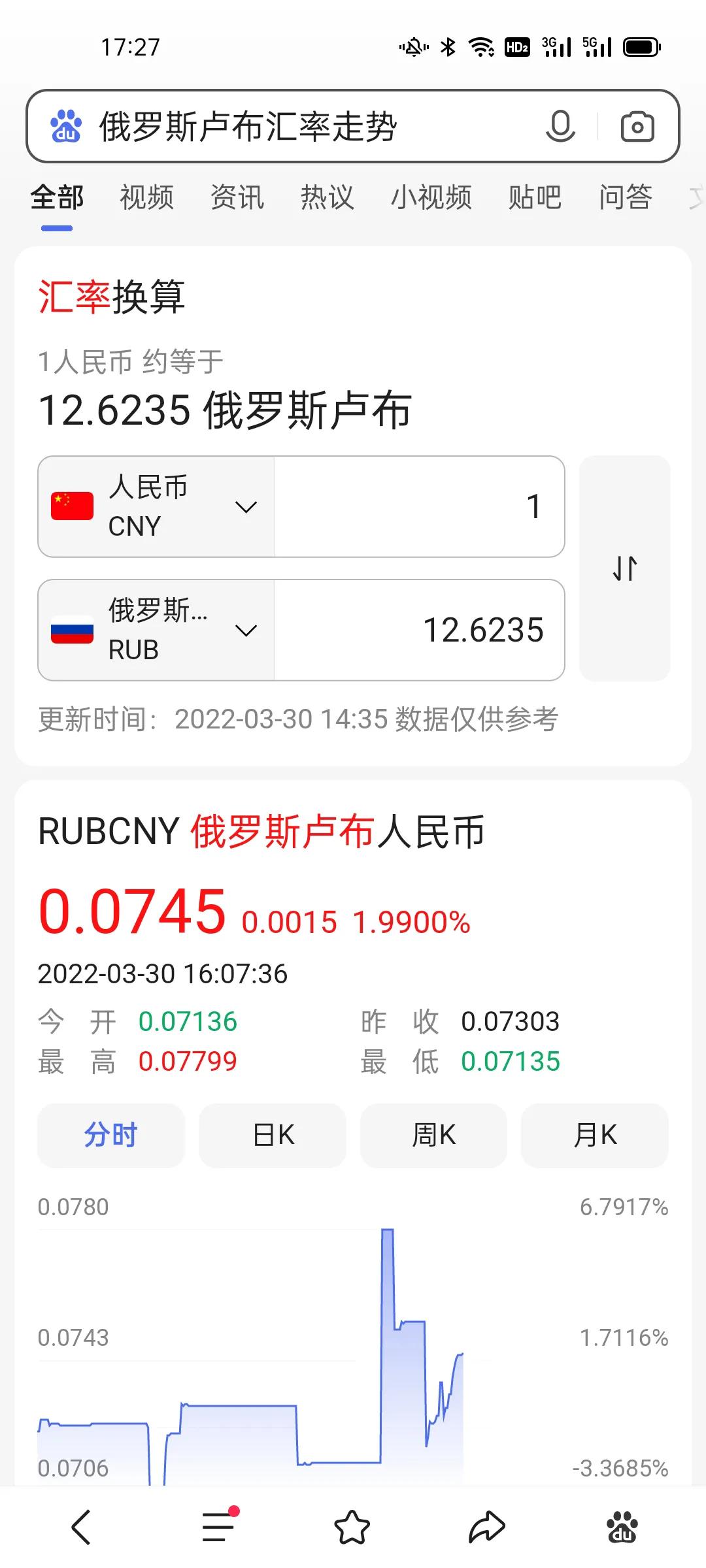
Task: Start voice search with the microphone
Action: (x=560, y=126)
